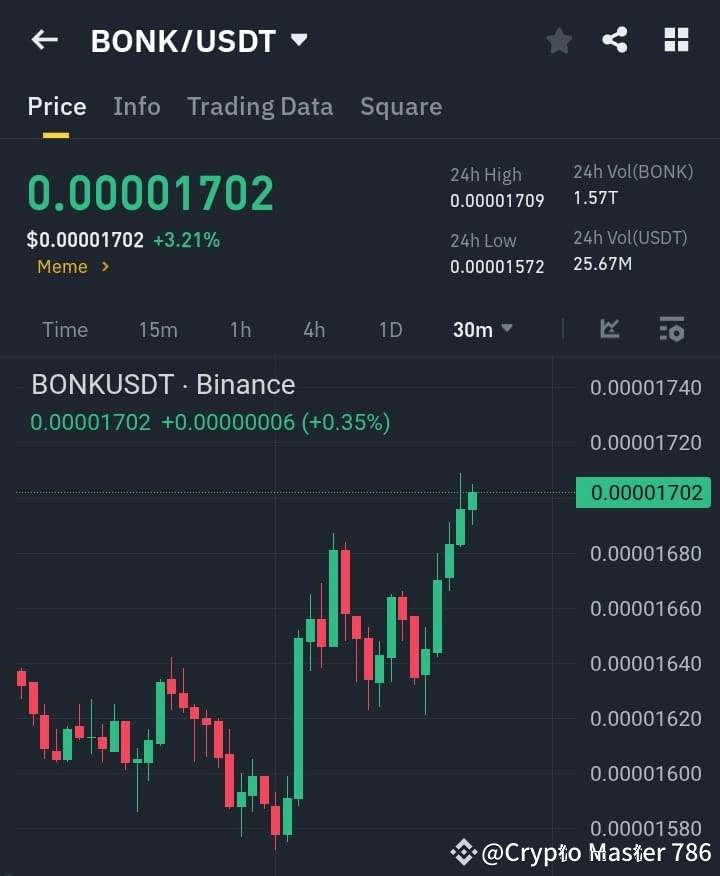
Task: Tap the current price tag 0.00001702
Action: click(643, 492)
